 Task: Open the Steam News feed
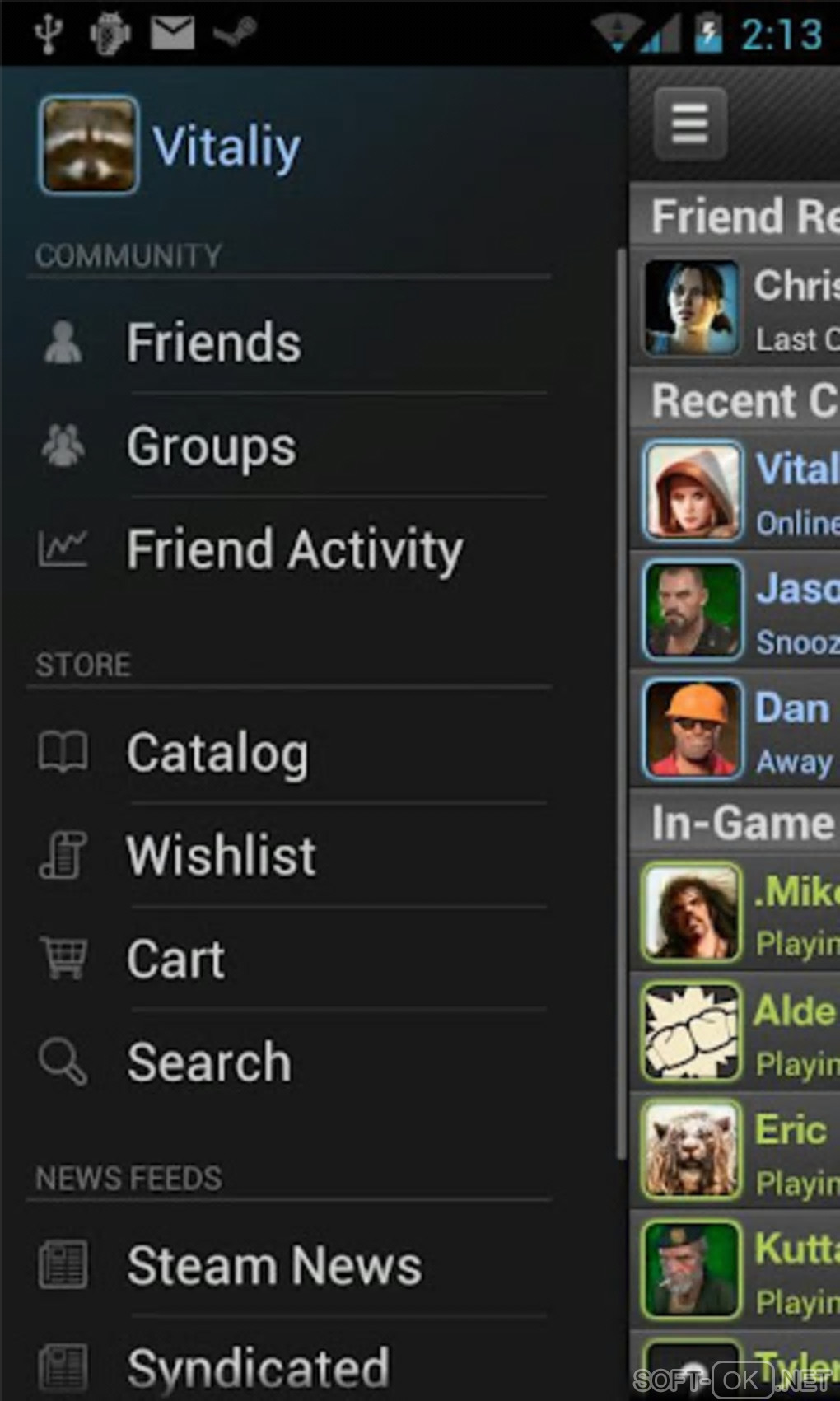coord(274,1265)
